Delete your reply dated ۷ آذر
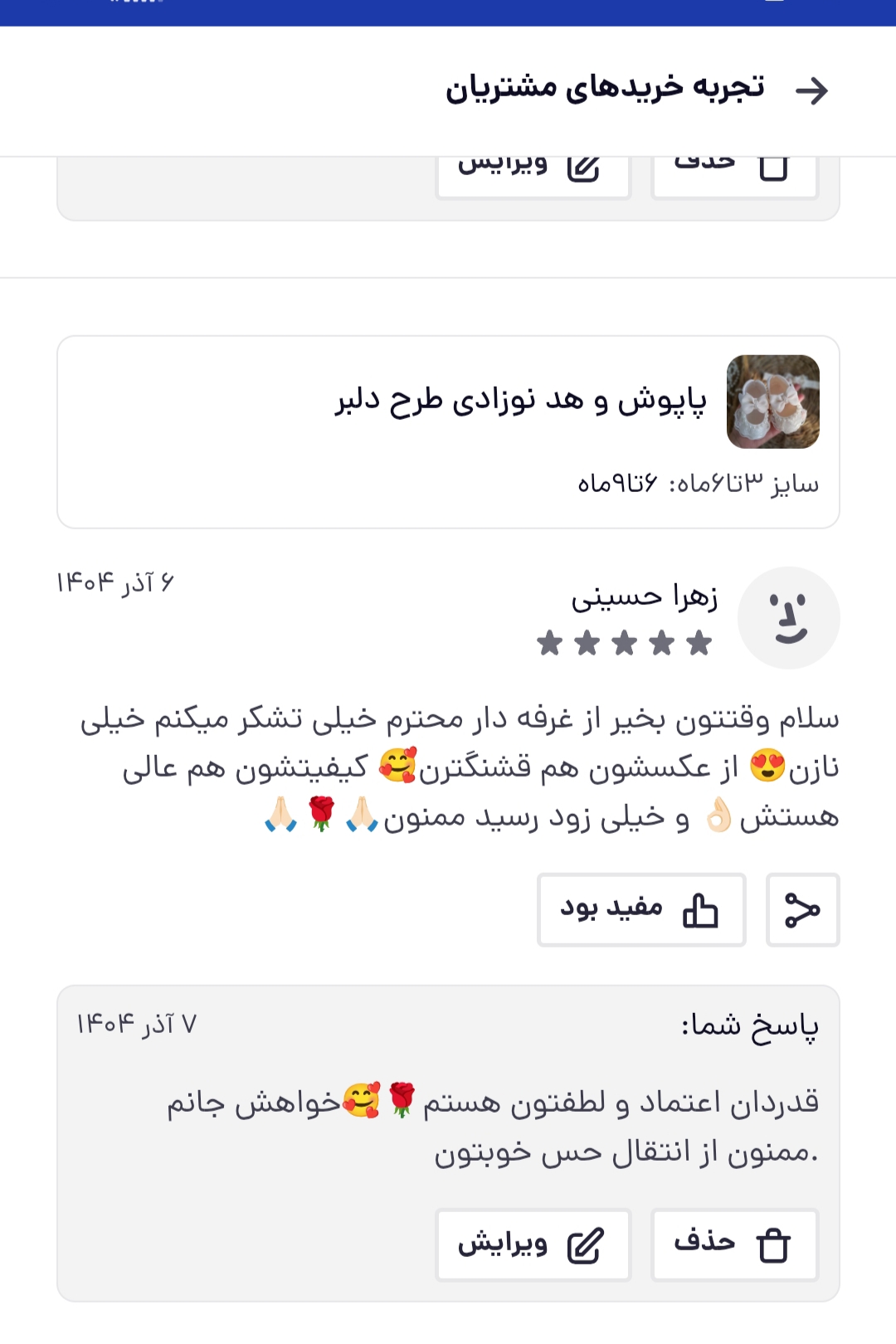The height and width of the screenshot is (1344, 896). click(x=734, y=1244)
